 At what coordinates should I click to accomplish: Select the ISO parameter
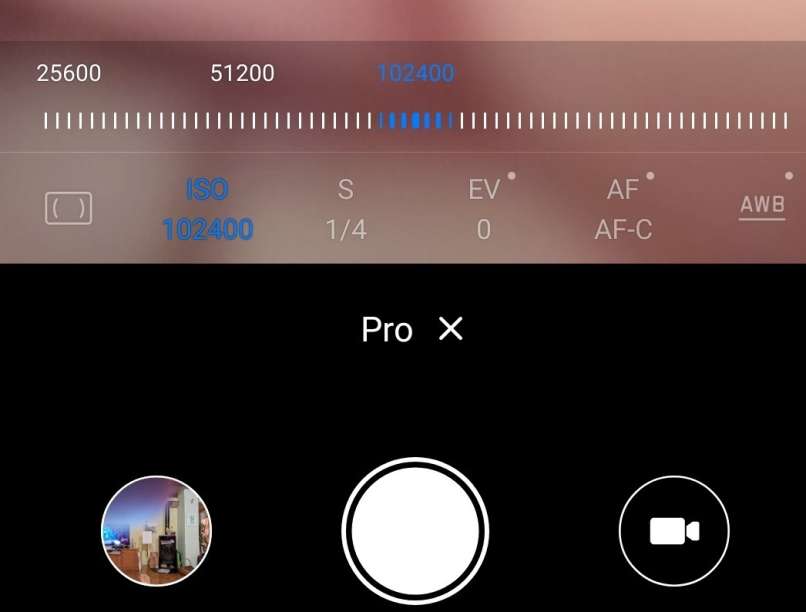[207, 209]
